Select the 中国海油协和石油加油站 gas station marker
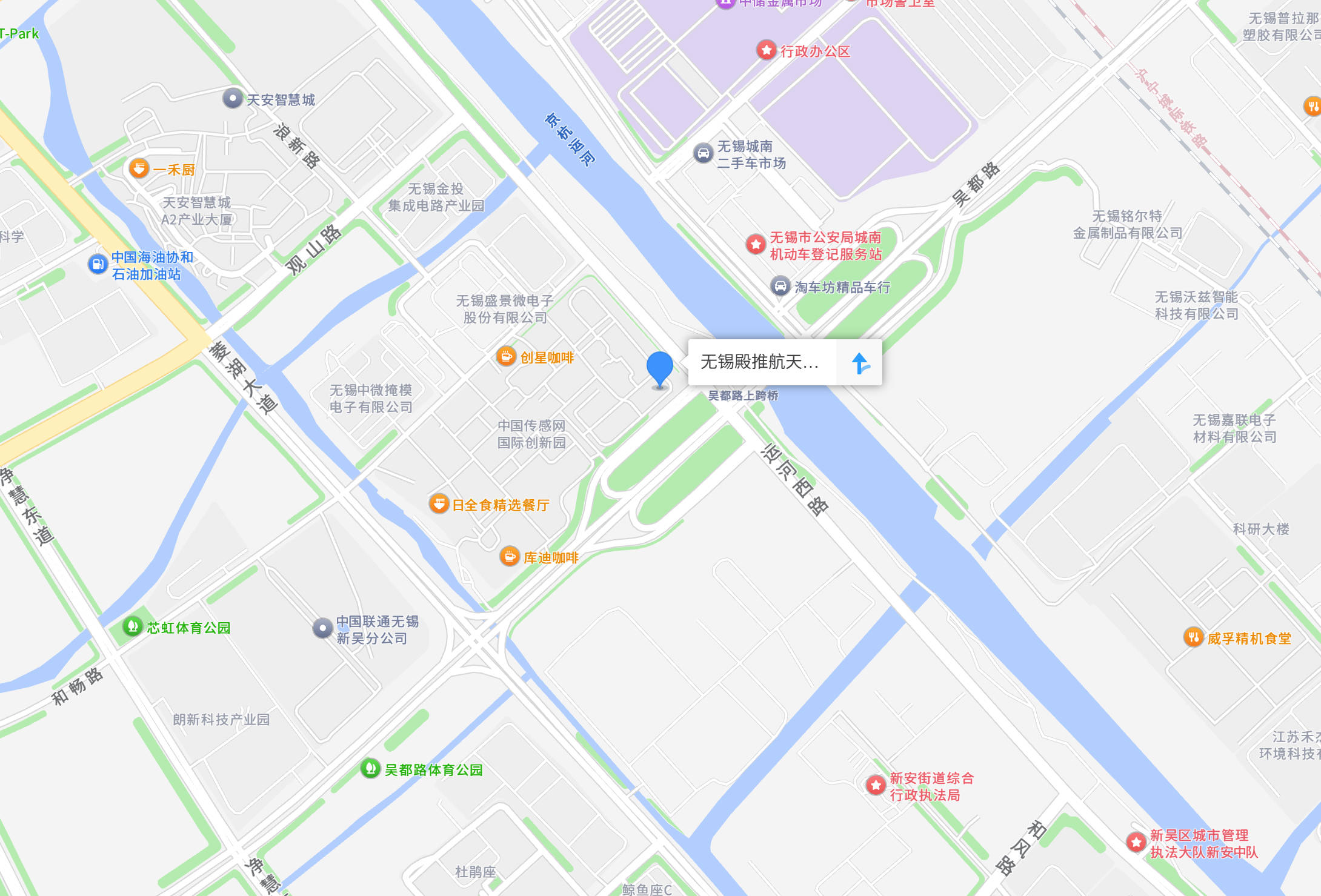This screenshot has height=896, width=1321. pos(98,264)
